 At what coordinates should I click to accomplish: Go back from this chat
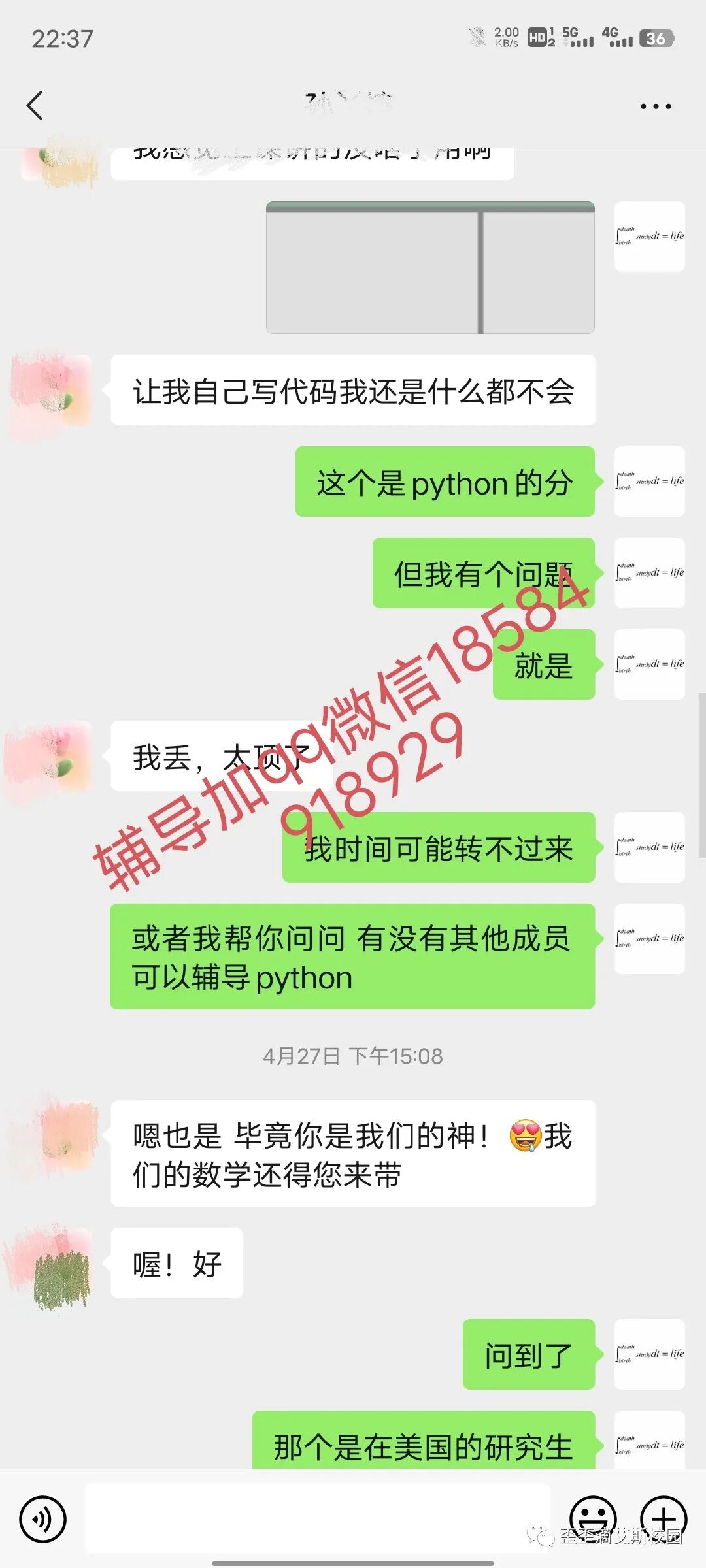tap(35, 105)
